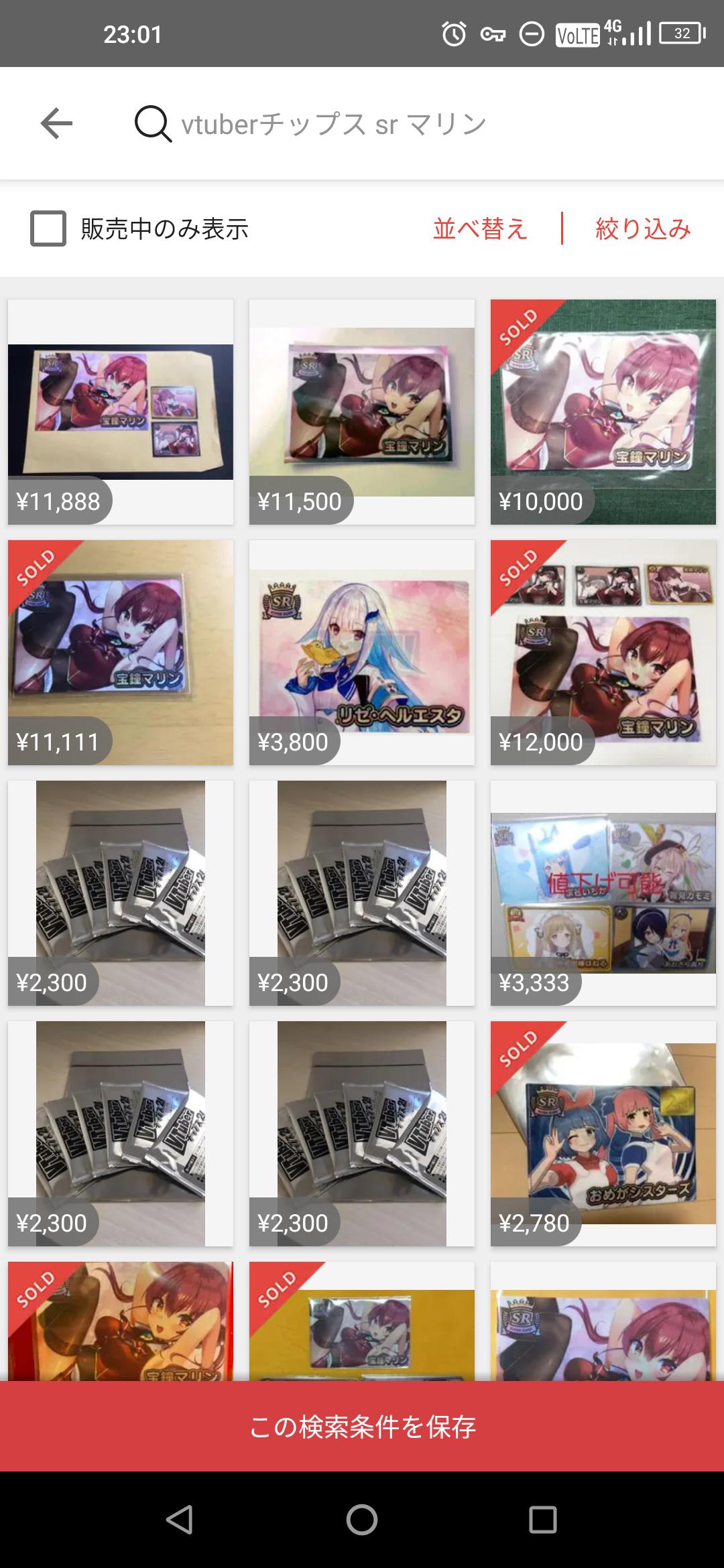Open the system recent apps view

[543, 1520]
